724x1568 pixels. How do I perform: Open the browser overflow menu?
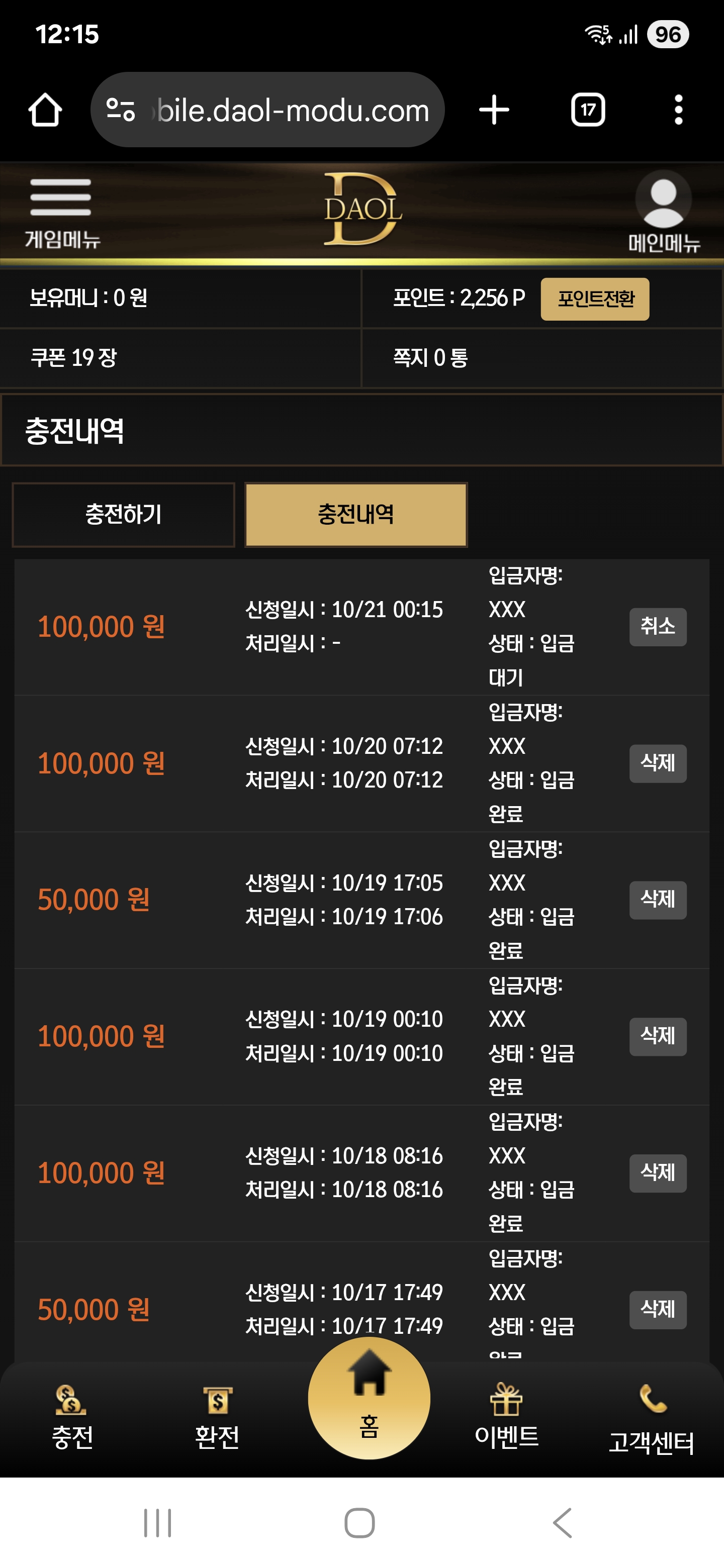[678, 110]
